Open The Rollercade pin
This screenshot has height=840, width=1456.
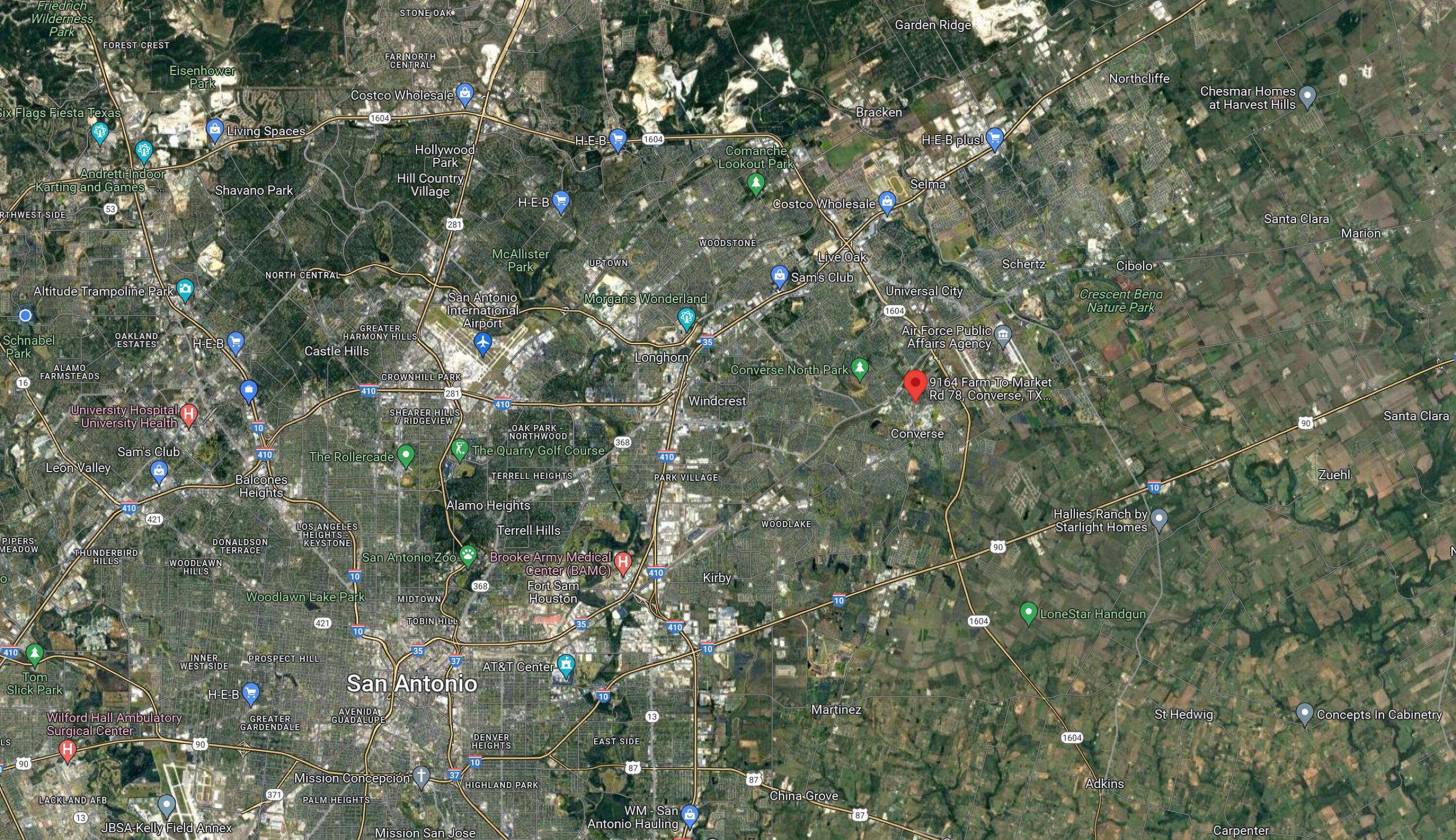[407, 456]
